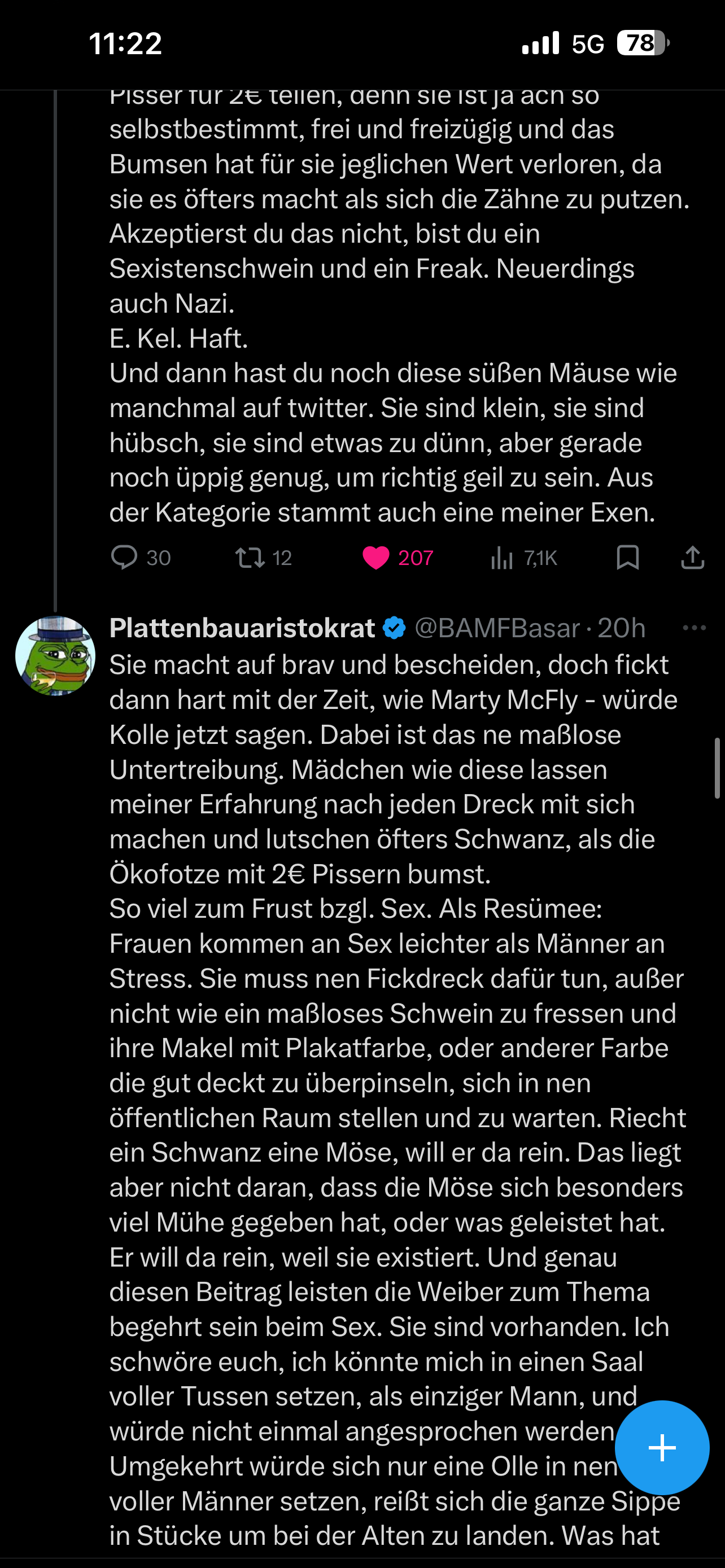Share the tweet with 207 likes
The height and width of the screenshot is (1568, 725).
[x=692, y=558]
